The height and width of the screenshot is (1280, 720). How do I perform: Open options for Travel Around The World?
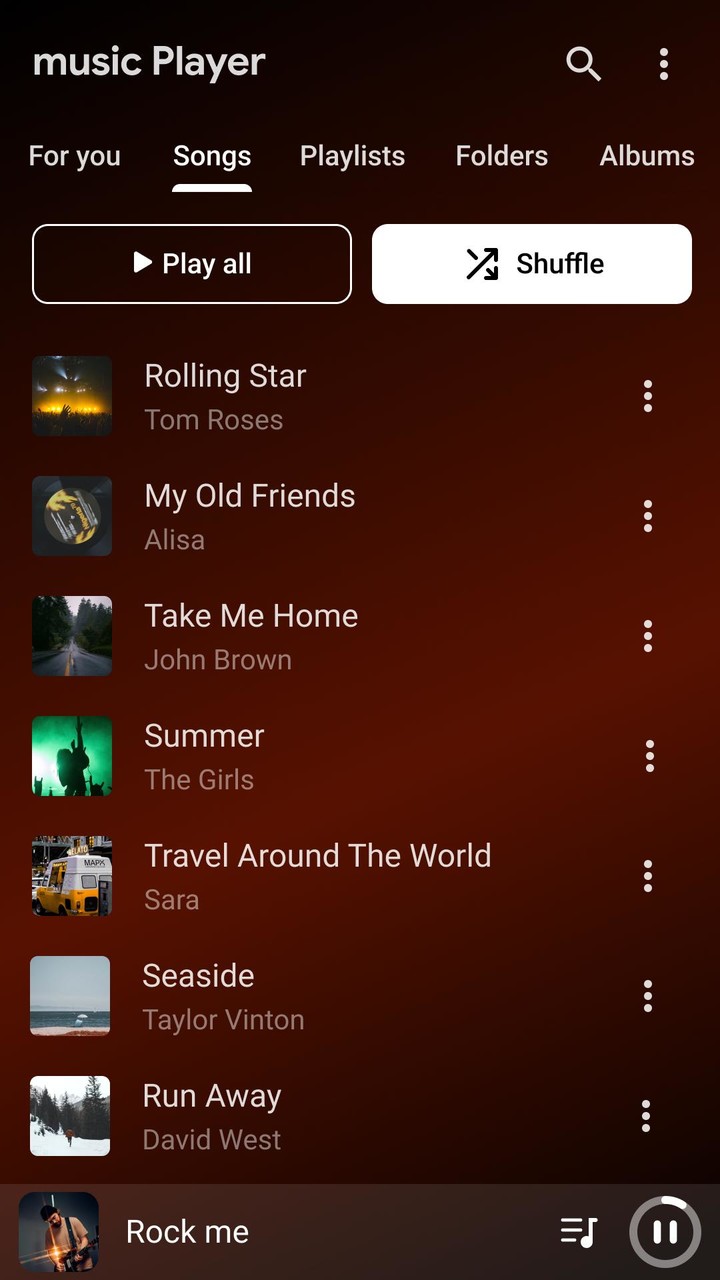click(x=647, y=876)
